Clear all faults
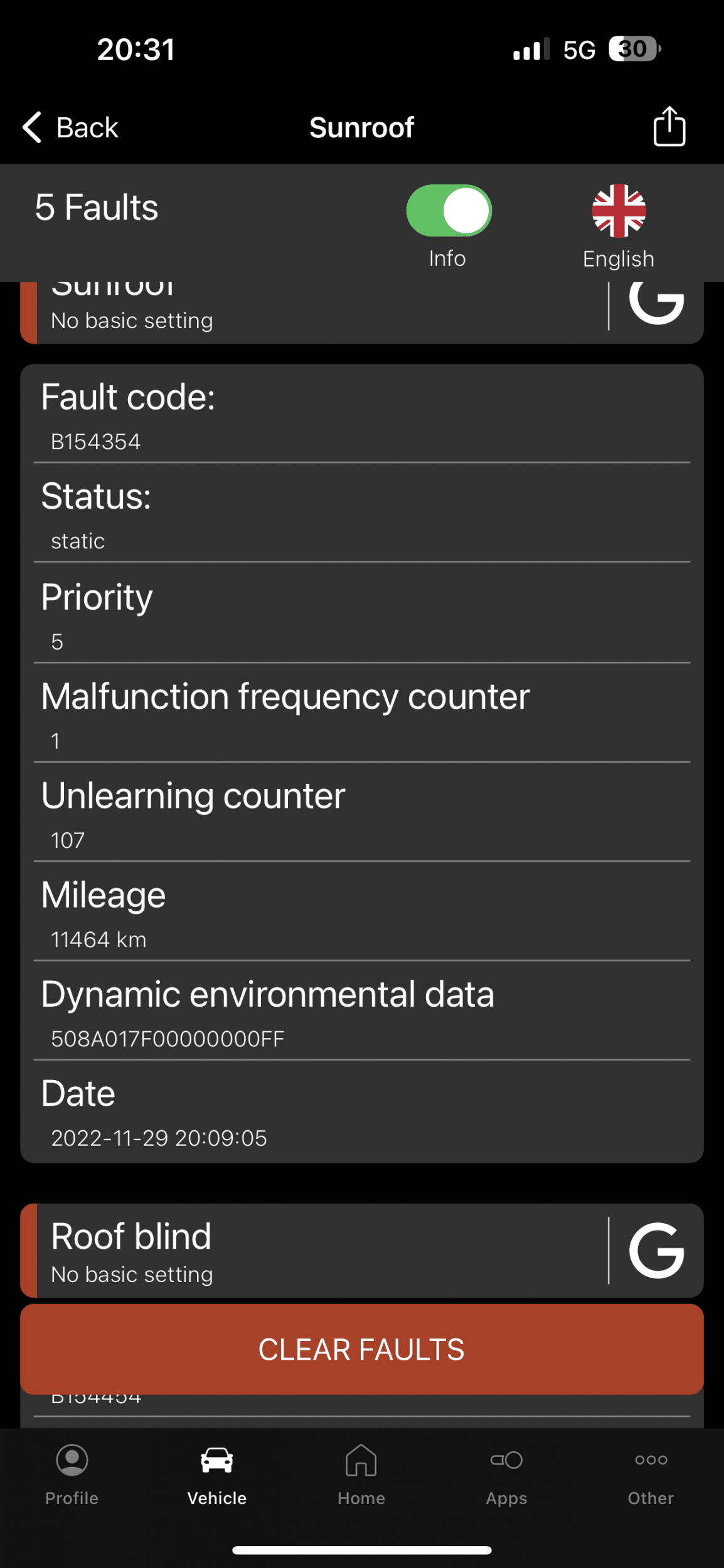The image size is (724, 1568). [x=361, y=1349]
